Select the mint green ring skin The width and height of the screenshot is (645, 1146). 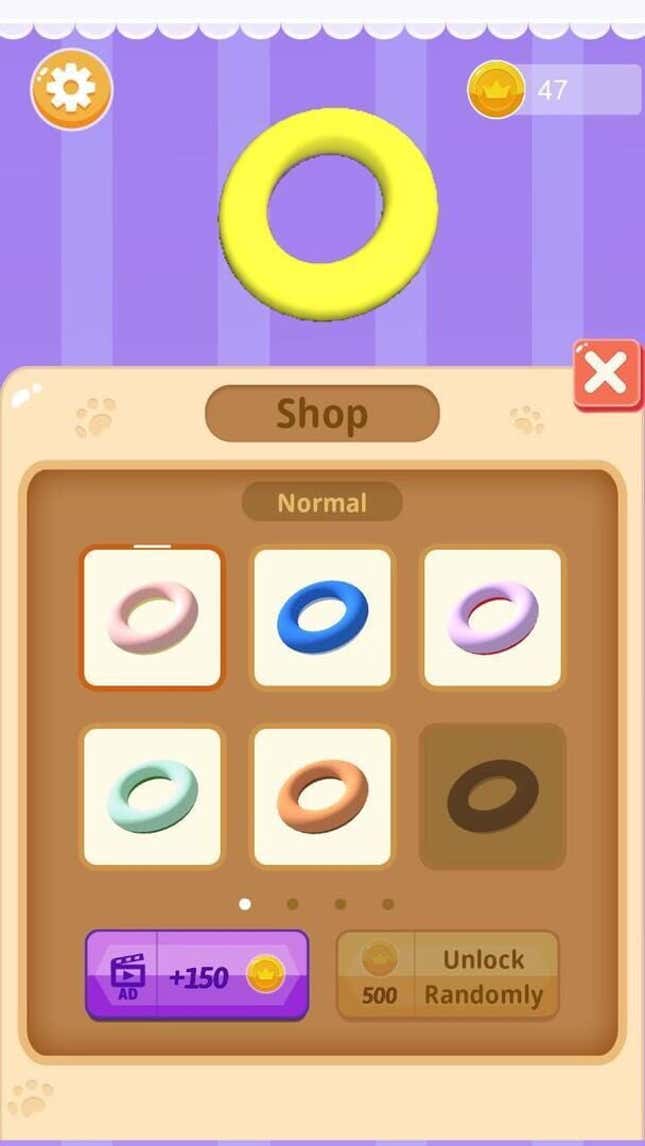point(152,796)
